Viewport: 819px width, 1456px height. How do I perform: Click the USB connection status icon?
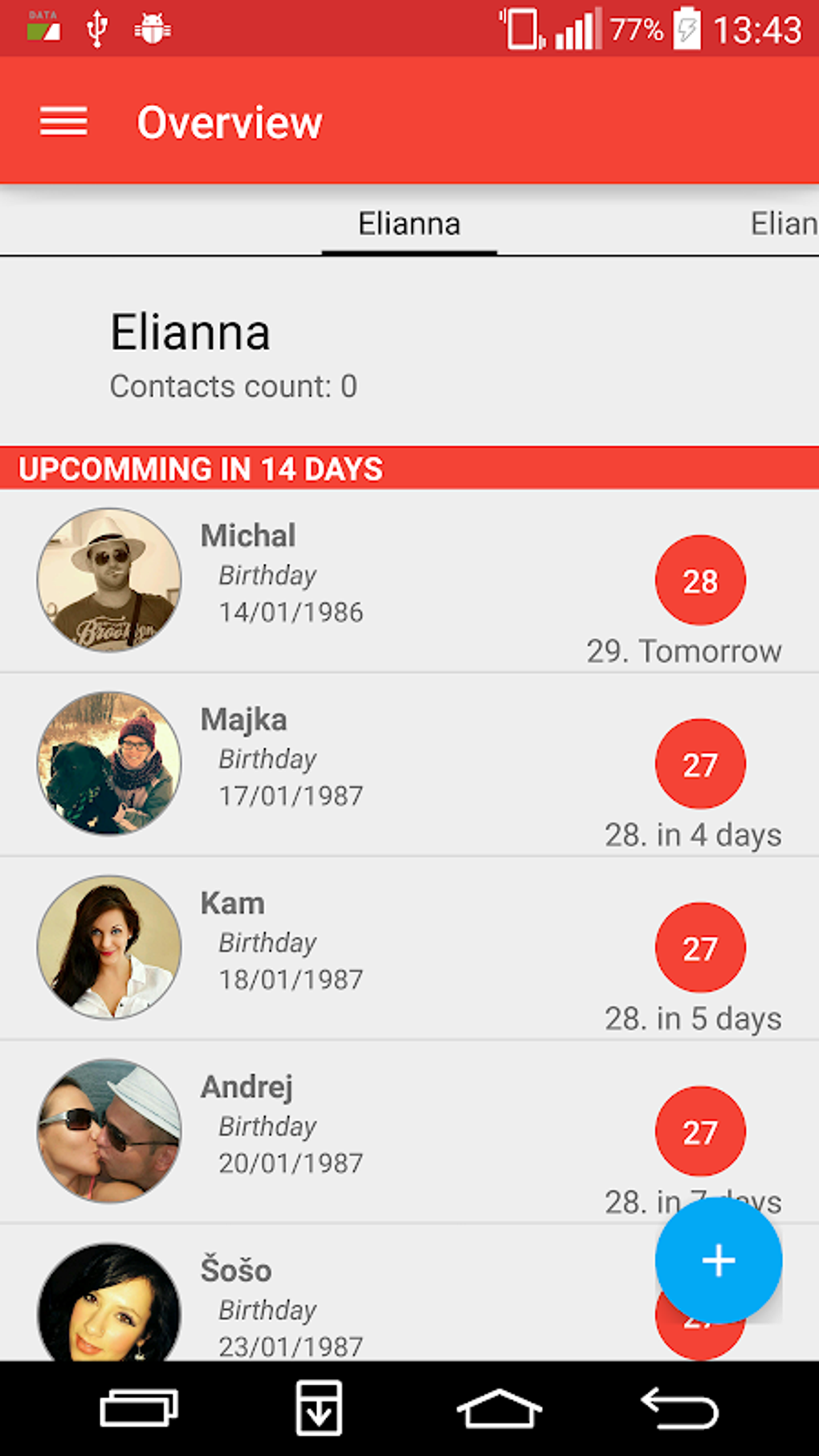click(x=96, y=26)
